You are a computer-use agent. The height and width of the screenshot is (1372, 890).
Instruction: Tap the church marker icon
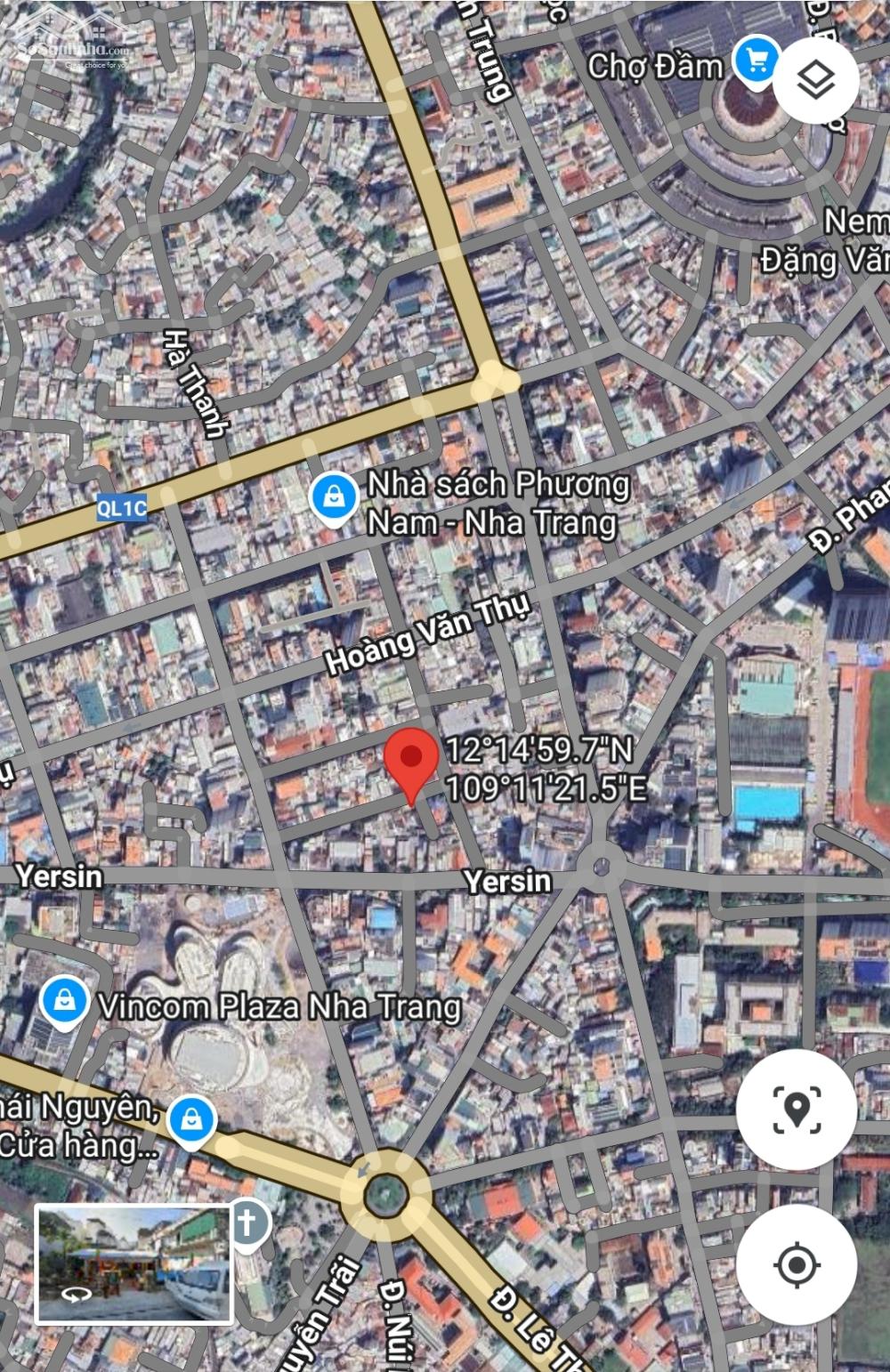coord(247,1223)
